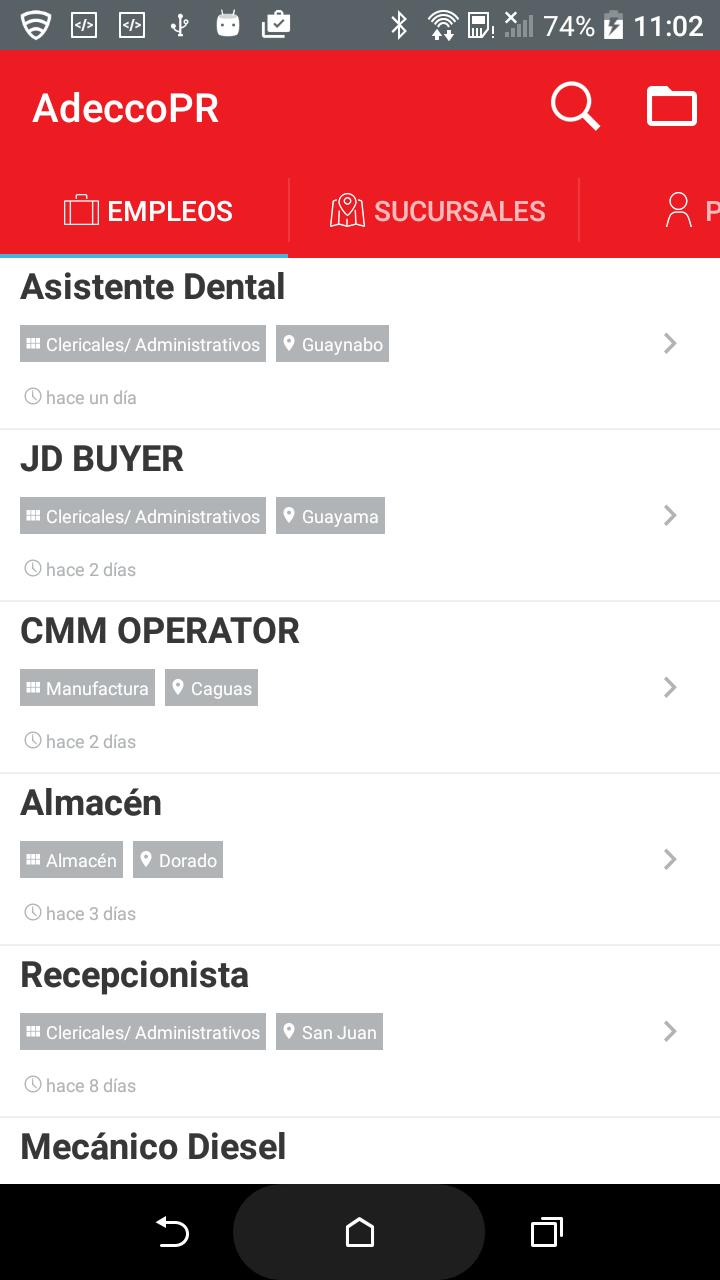Expand the CMM OPERATOR job with its arrow
Viewport: 720px width, 1280px height.
click(670, 687)
